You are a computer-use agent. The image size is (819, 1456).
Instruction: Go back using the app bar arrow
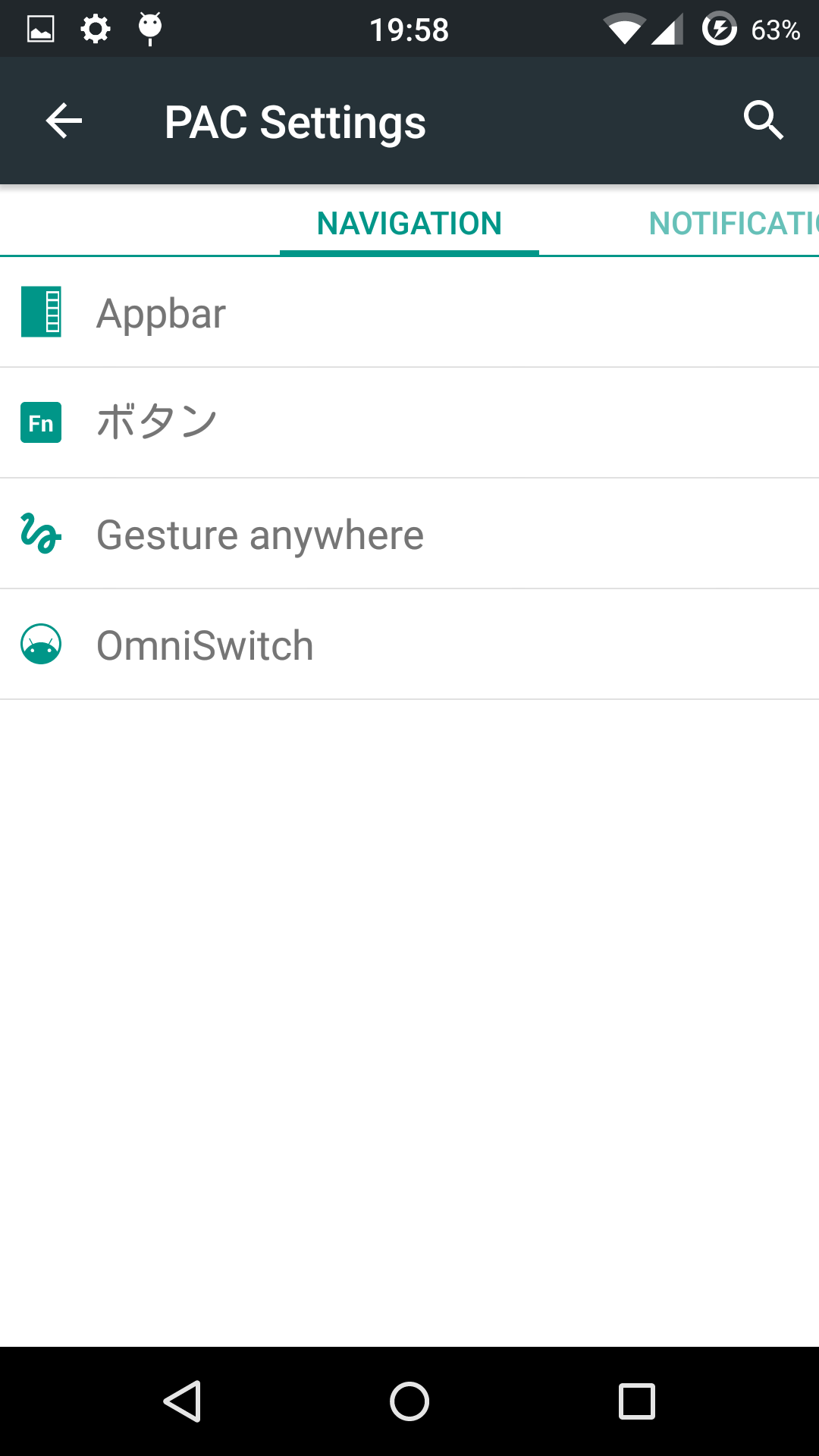click(64, 121)
